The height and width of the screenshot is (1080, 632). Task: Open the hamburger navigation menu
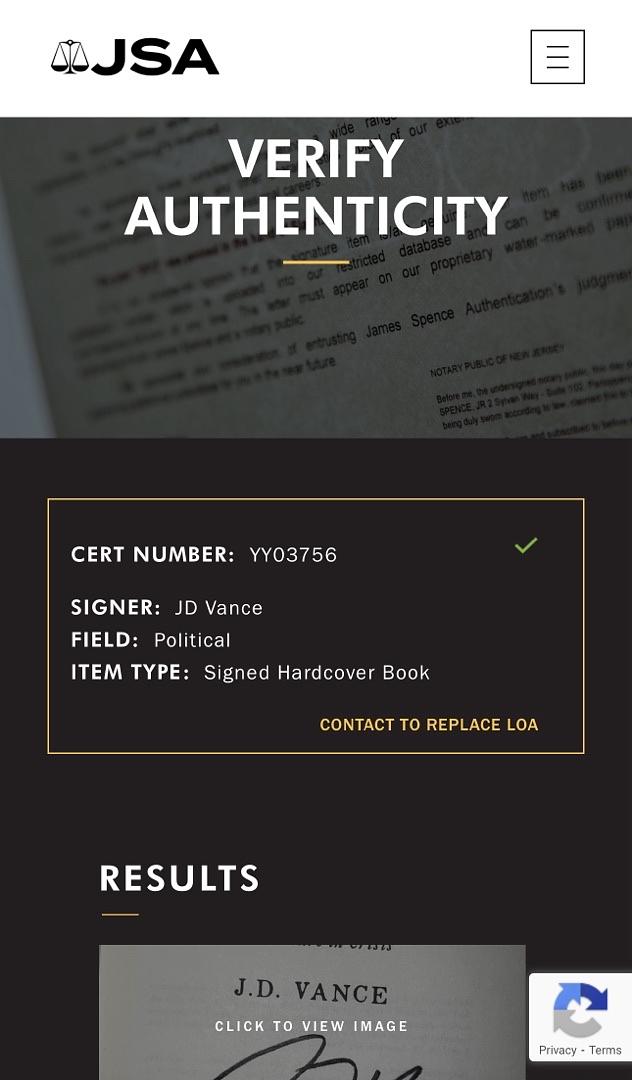[x=557, y=57]
